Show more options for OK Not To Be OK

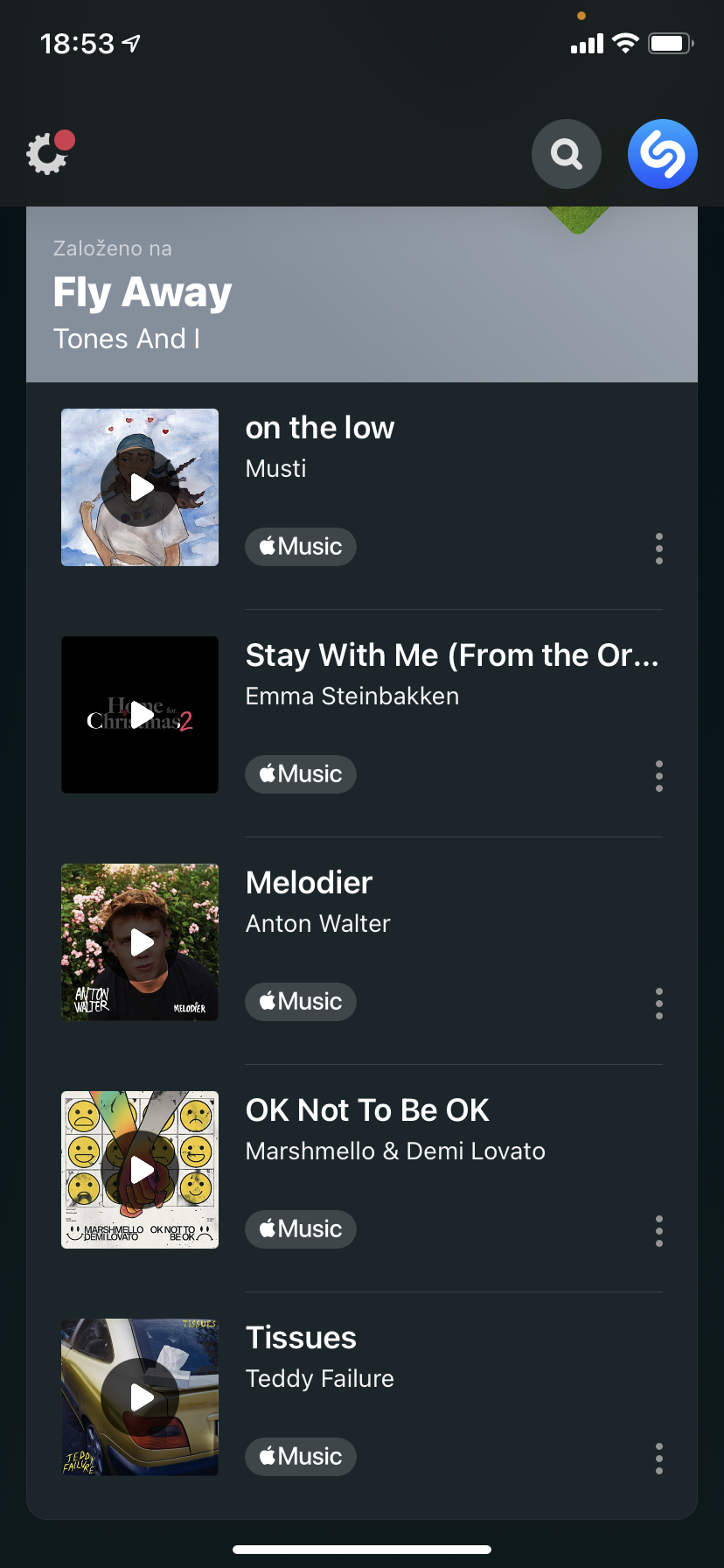point(659,1231)
